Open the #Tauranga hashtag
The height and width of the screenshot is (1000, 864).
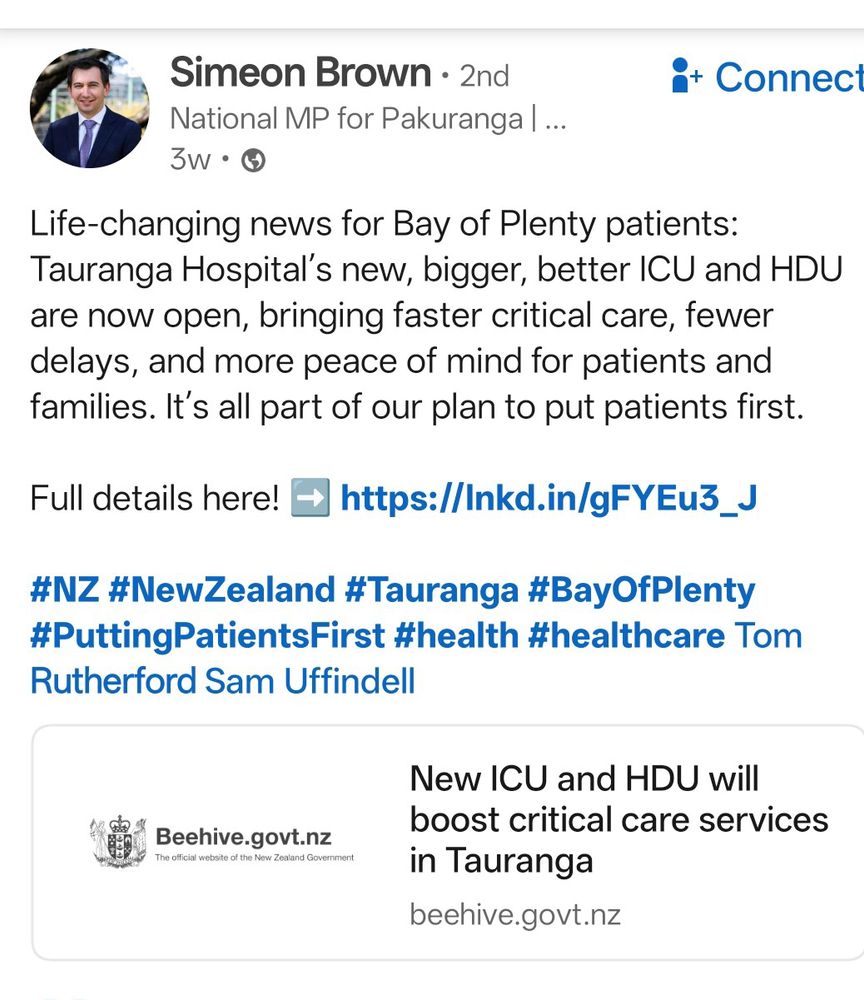pyautogui.click(x=430, y=589)
